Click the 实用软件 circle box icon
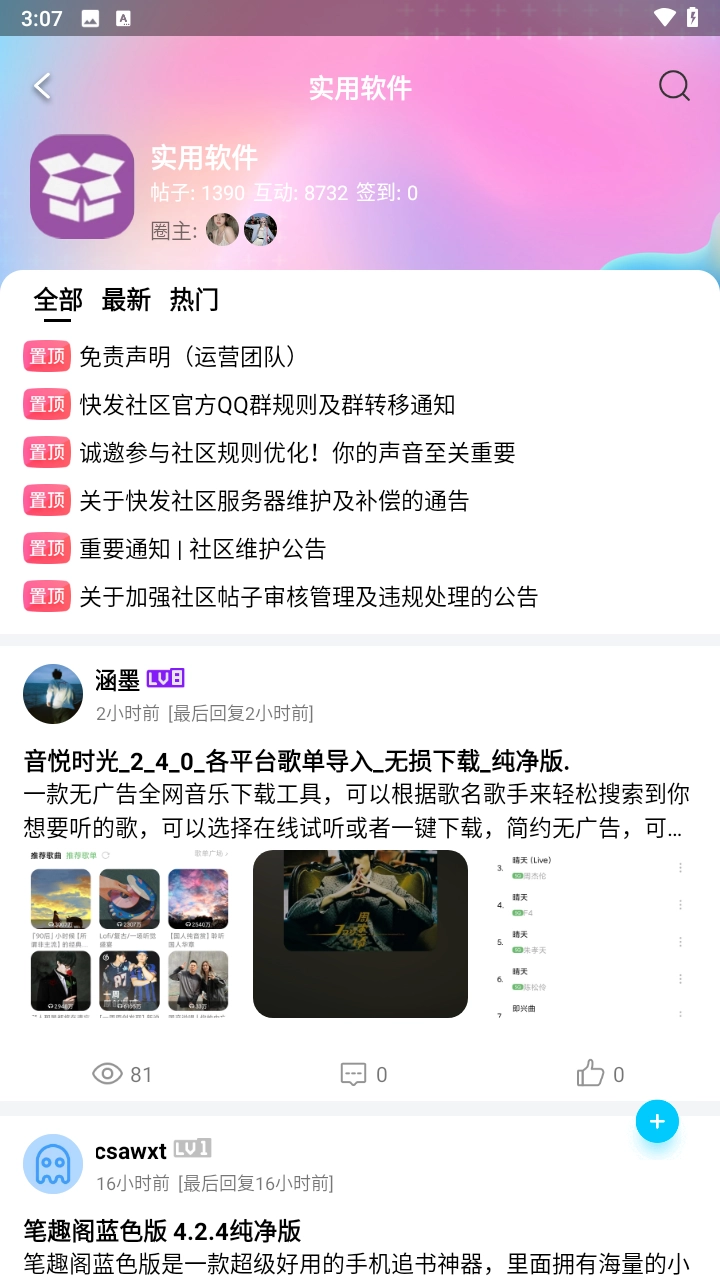 (82, 187)
